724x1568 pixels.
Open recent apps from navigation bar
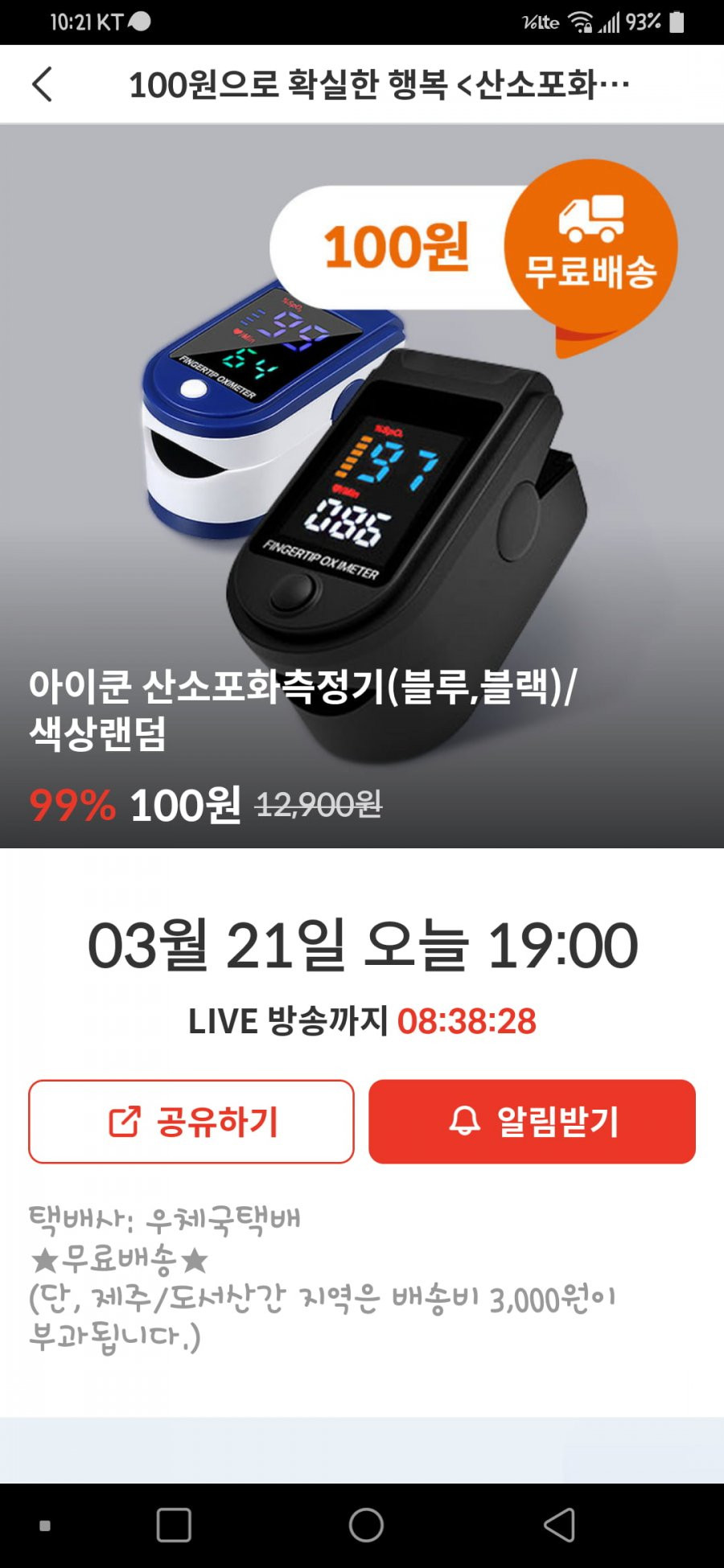(174, 1525)
